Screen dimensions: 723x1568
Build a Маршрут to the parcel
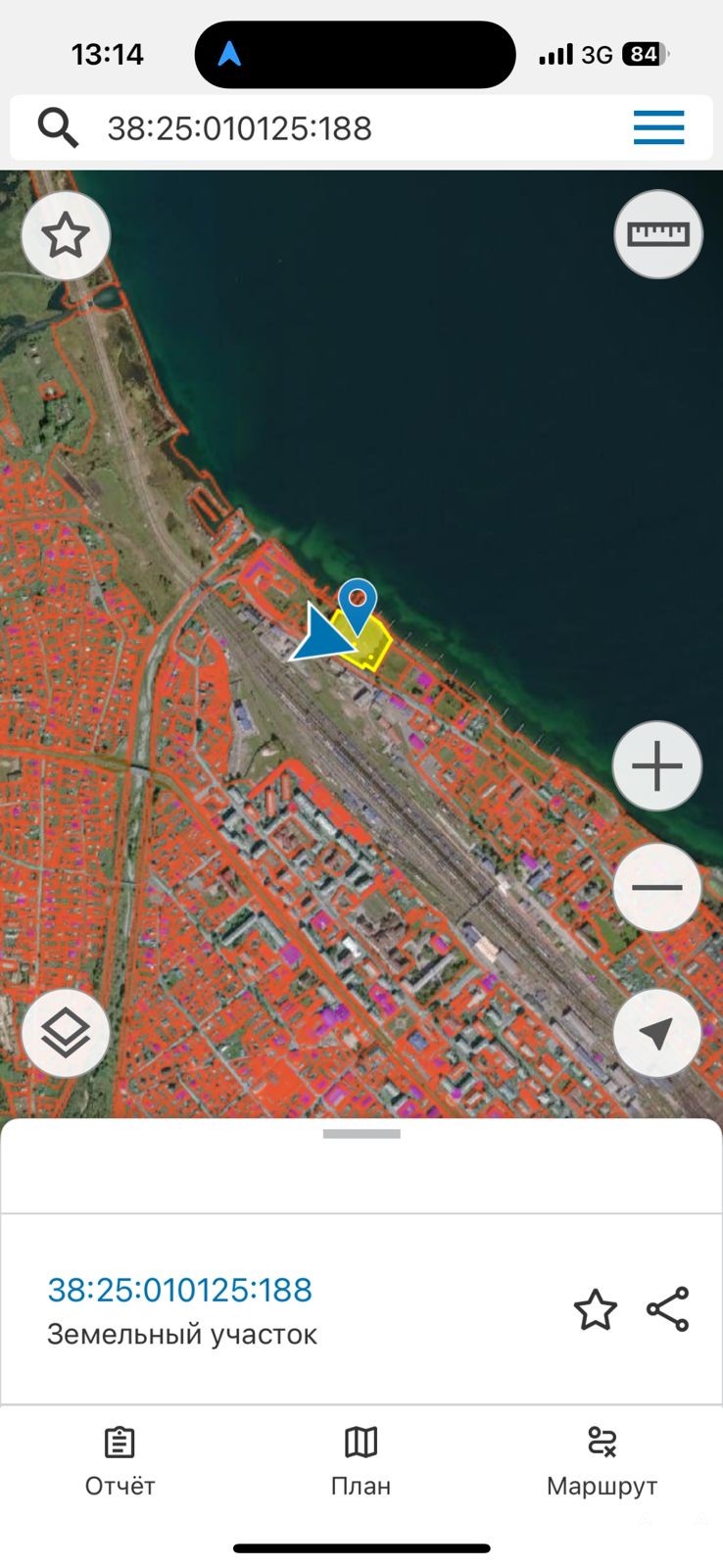point(602,1461)
